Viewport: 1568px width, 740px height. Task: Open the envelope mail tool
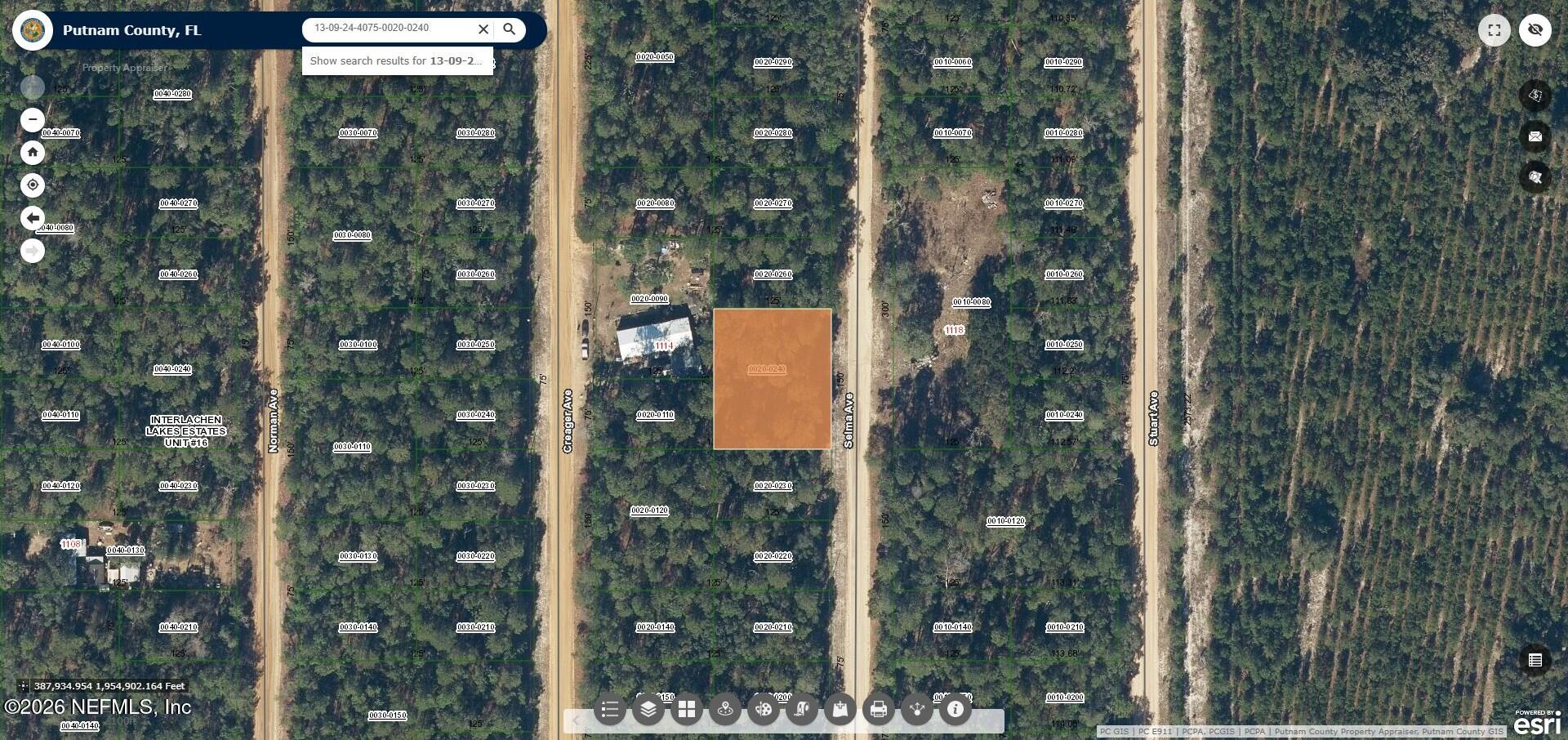(x=1535, y=136)
